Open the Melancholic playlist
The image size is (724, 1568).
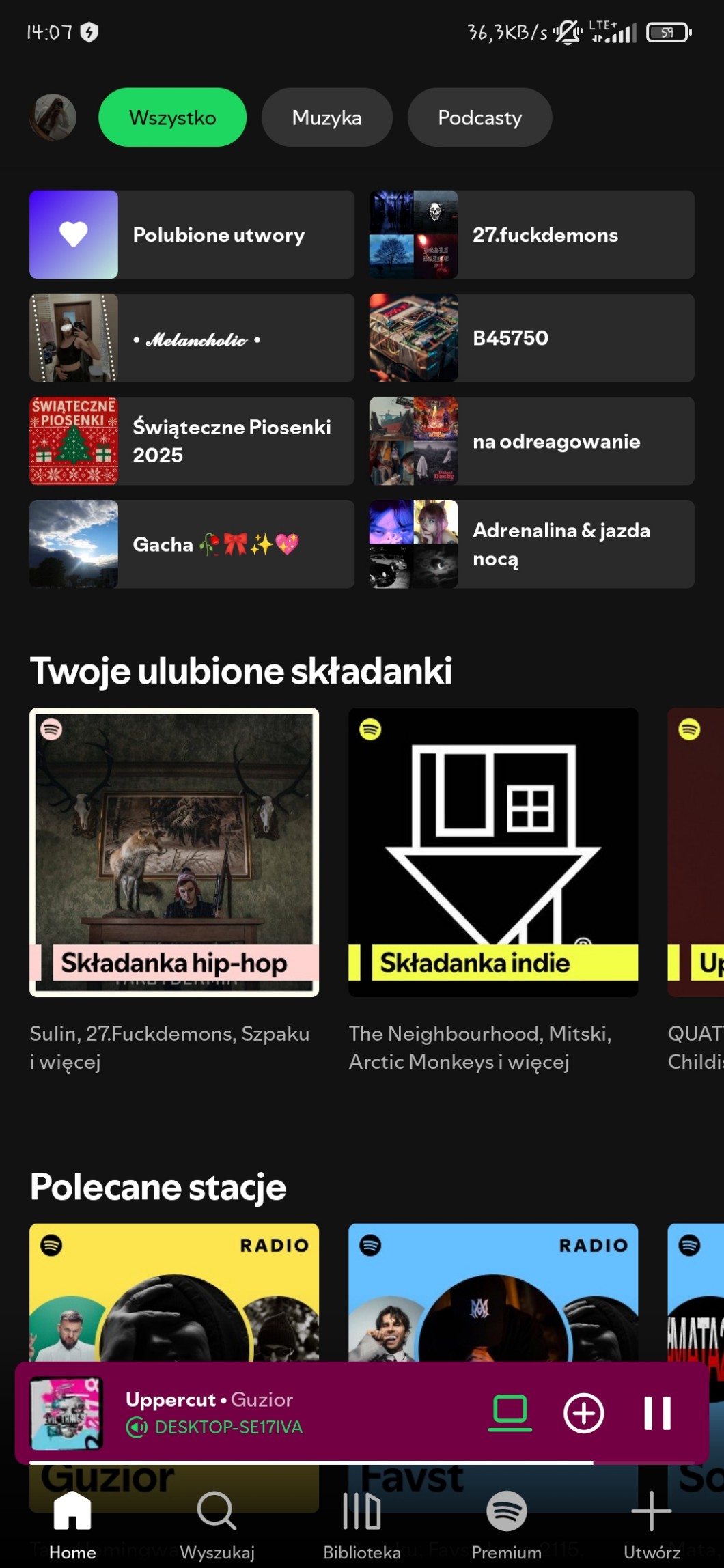[x=192, y=337]
